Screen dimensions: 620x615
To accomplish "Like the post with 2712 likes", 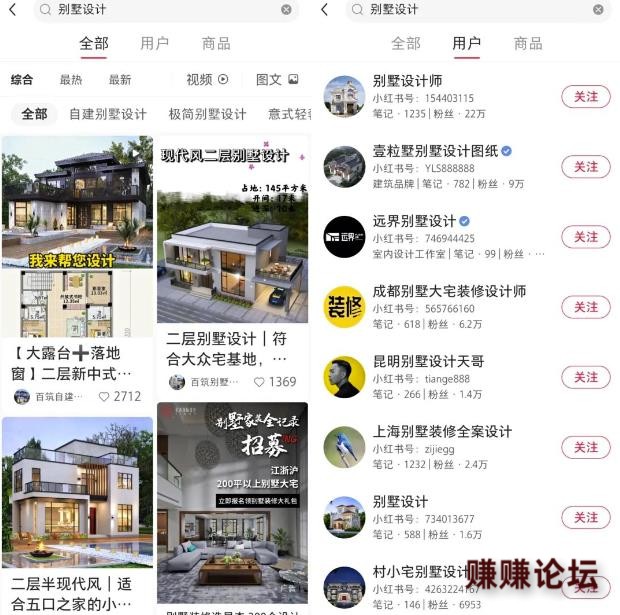I will [x=105, y=397].
